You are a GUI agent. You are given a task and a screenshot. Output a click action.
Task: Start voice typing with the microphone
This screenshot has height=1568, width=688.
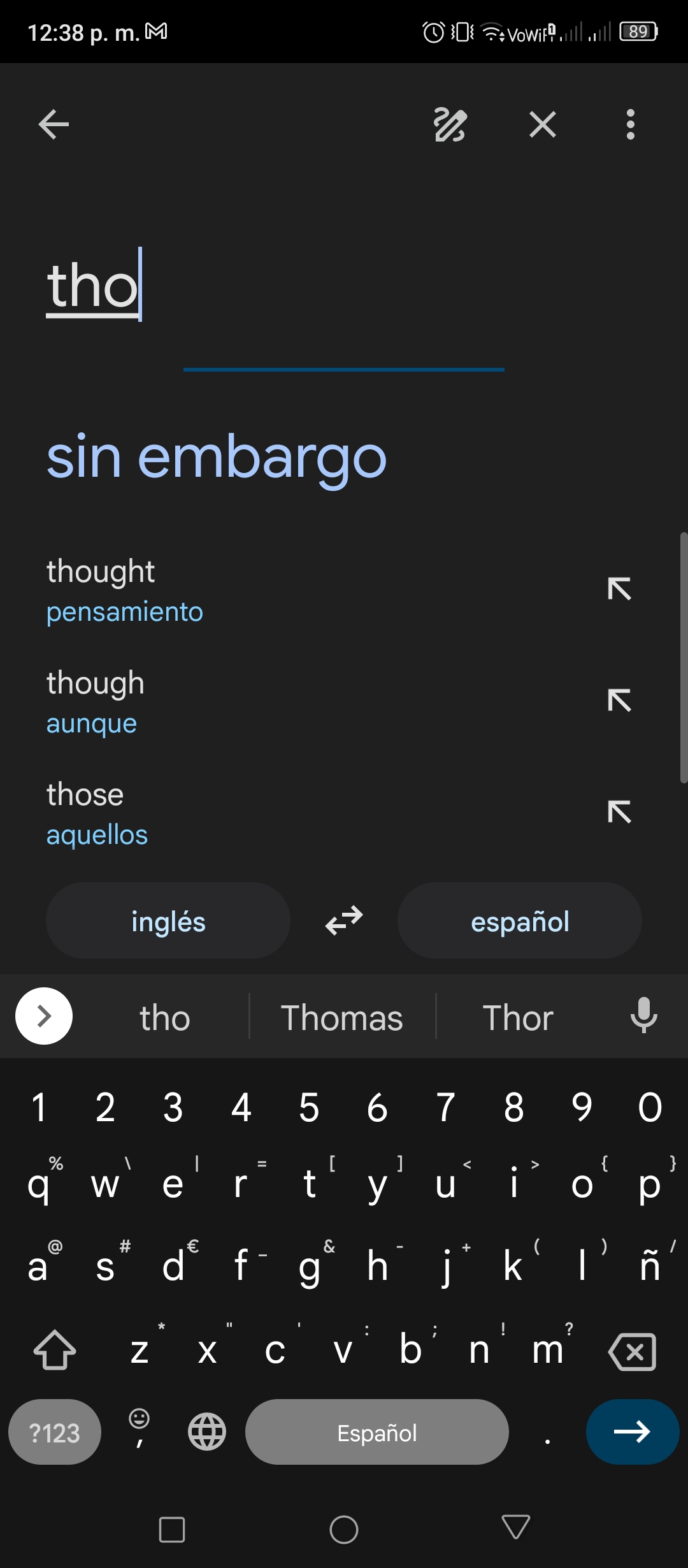644,1015
